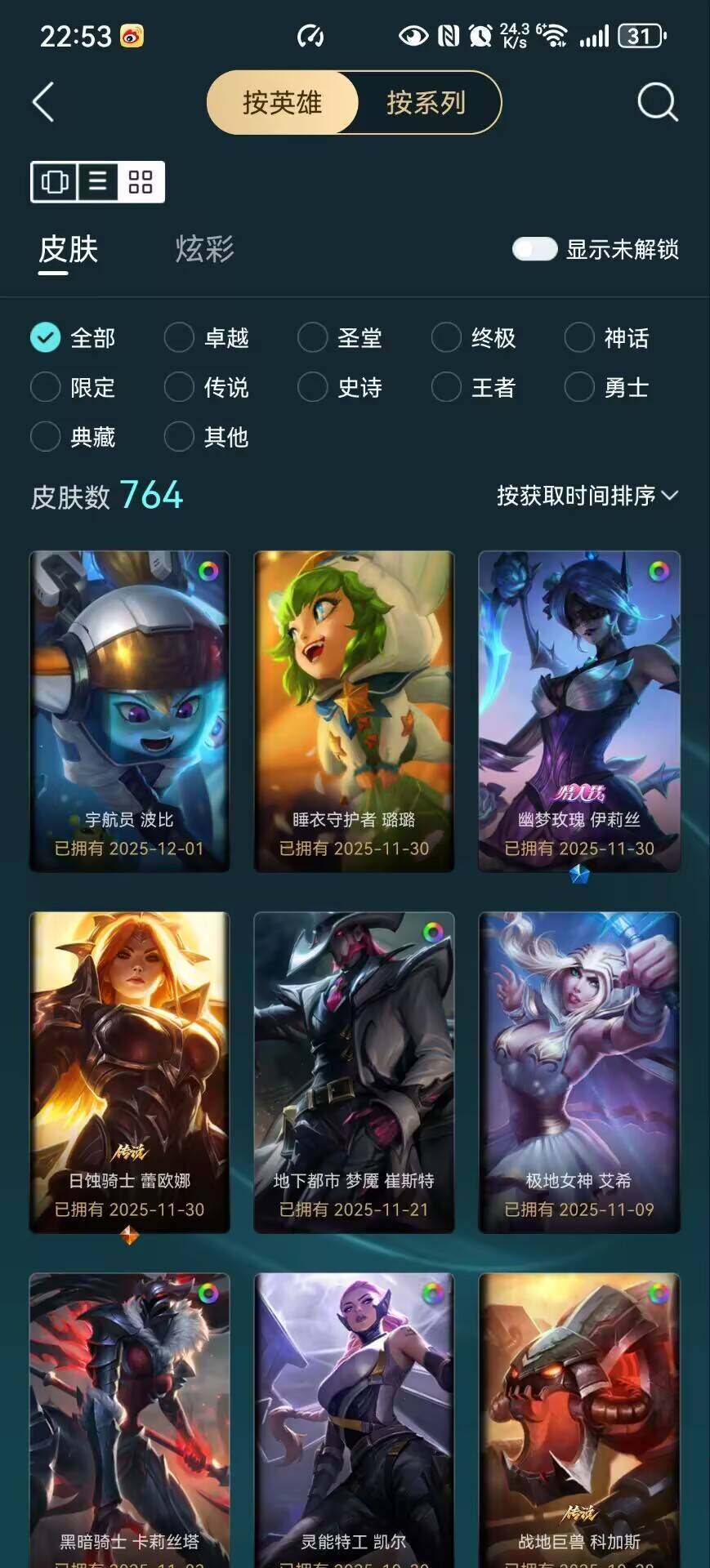Select the grid view layout icon
The image size is (710, 1568).
click(x=141, y=181)
